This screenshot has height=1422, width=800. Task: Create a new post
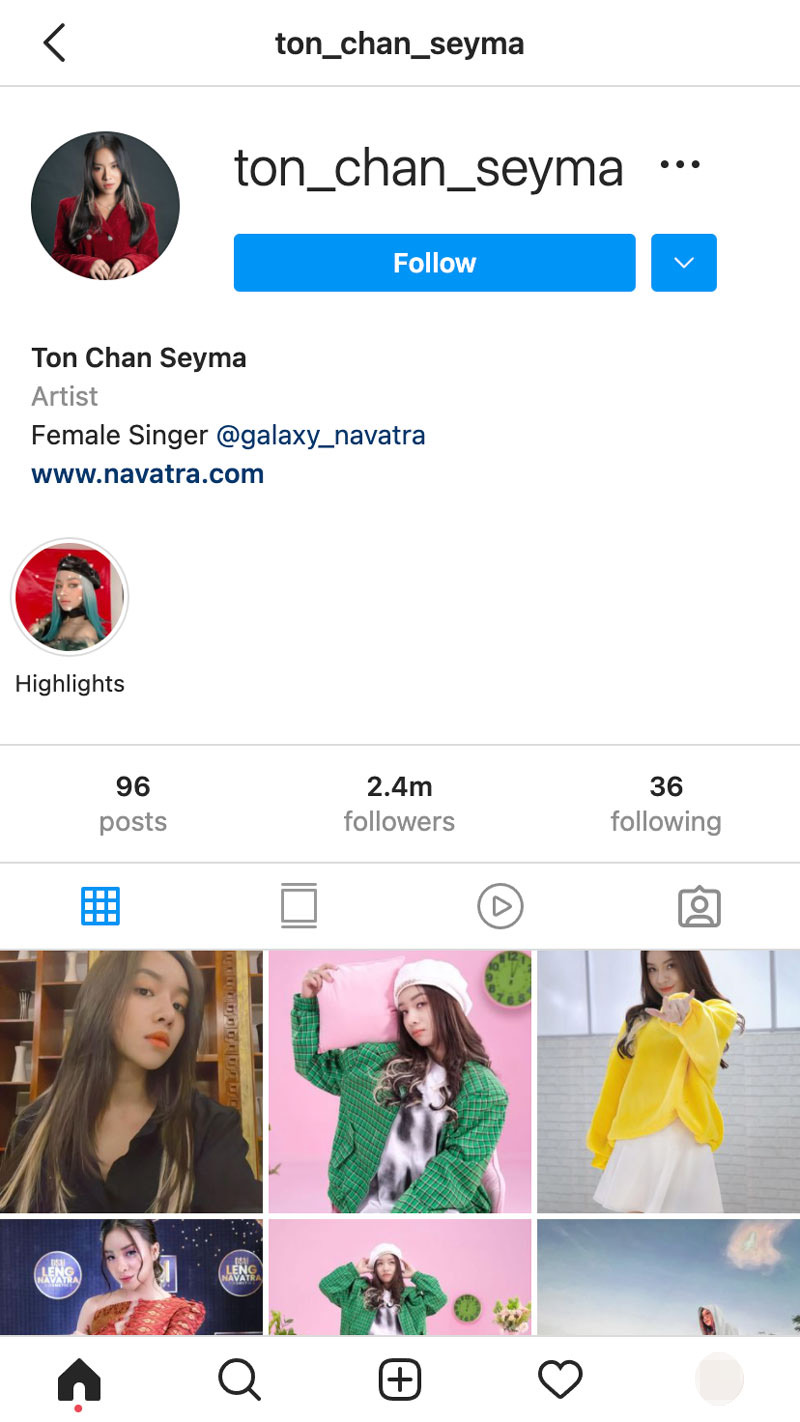coord(400,1381)
